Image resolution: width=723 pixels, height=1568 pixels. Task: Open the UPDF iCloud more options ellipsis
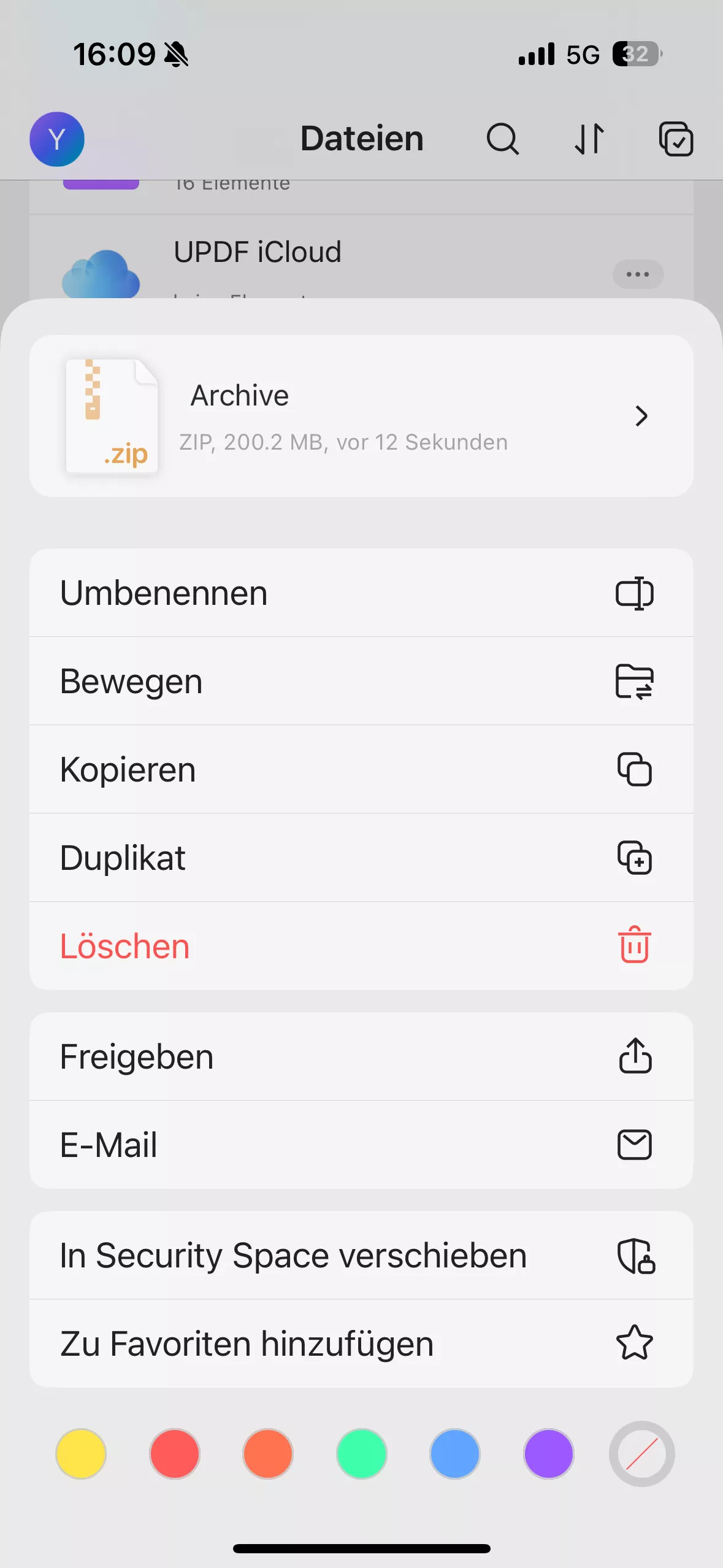(638, 274)
